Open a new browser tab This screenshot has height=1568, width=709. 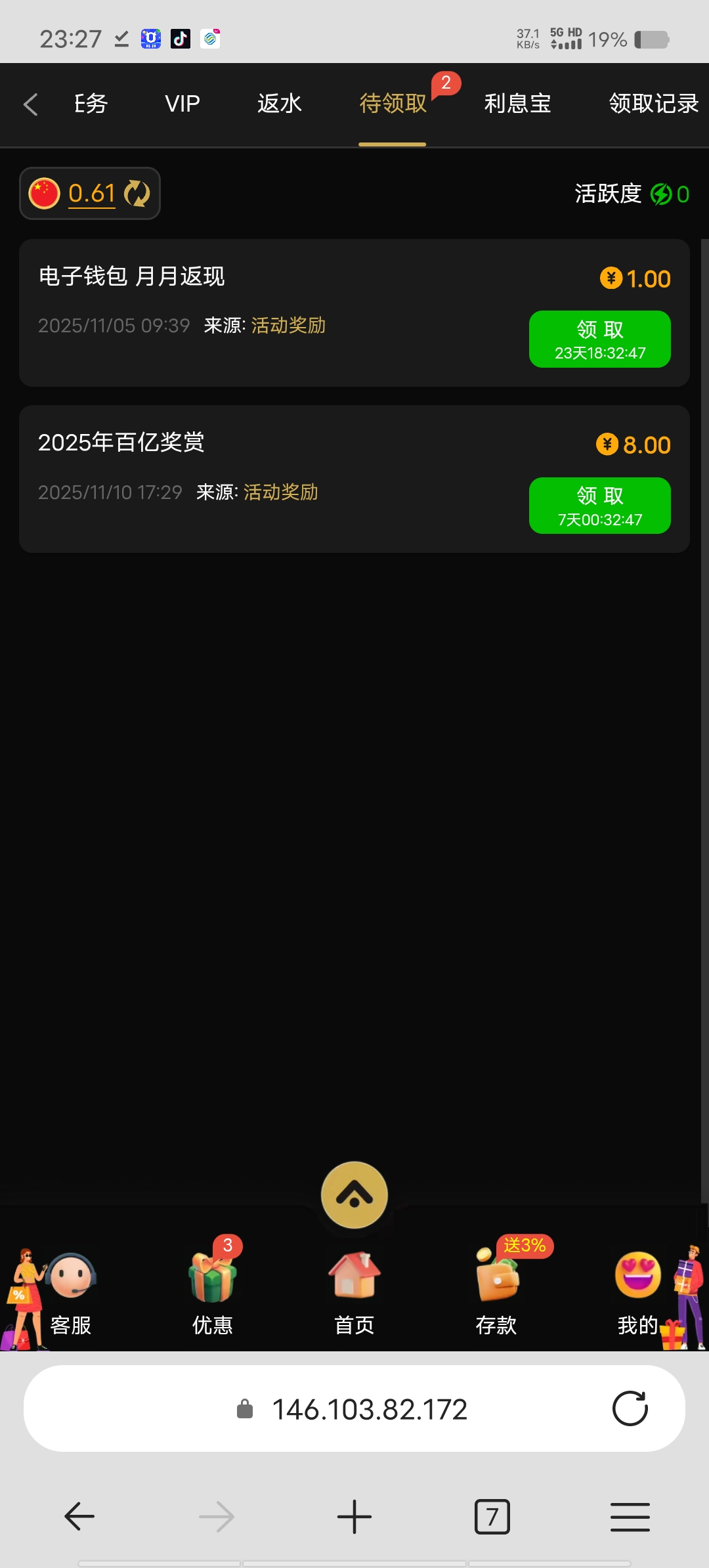pyautogui.click(x=354, y=1517)
